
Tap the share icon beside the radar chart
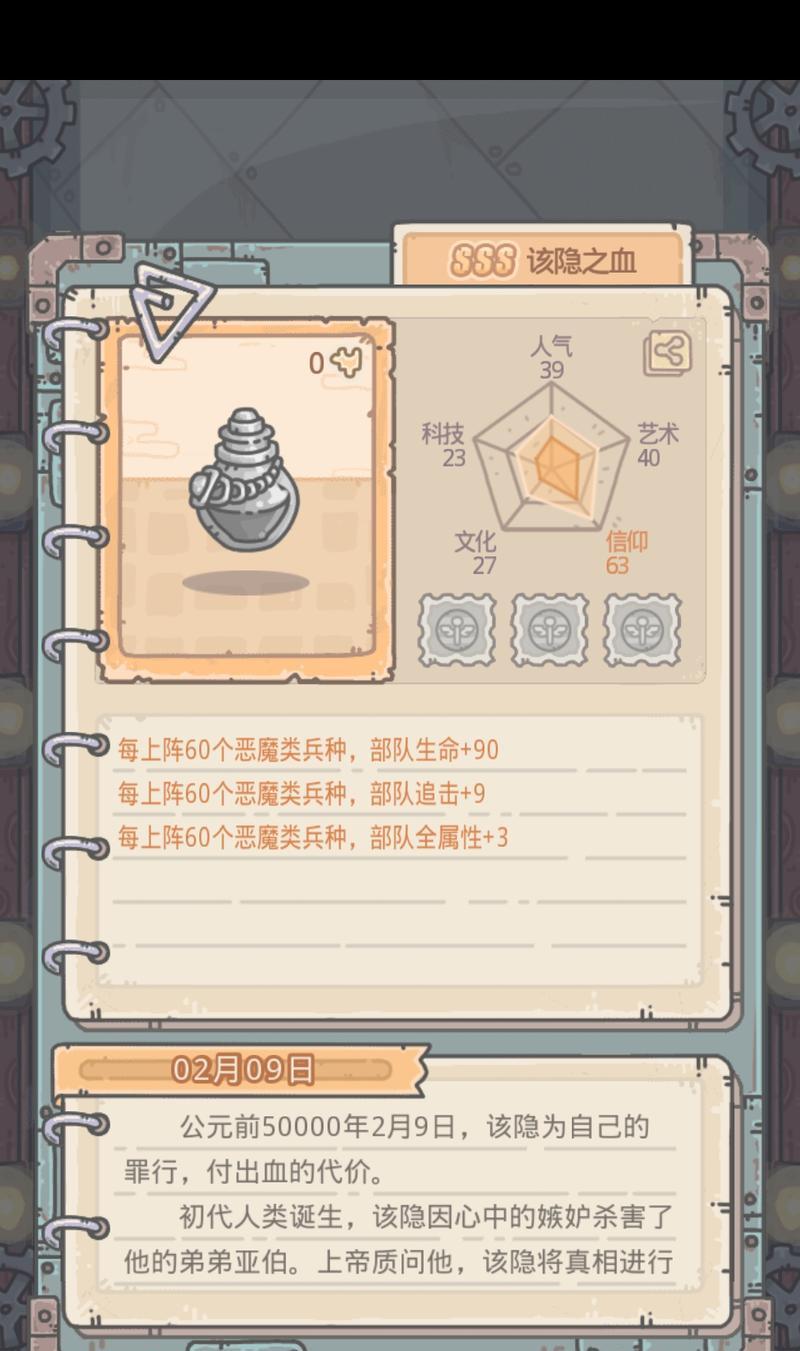coord(667,353)
